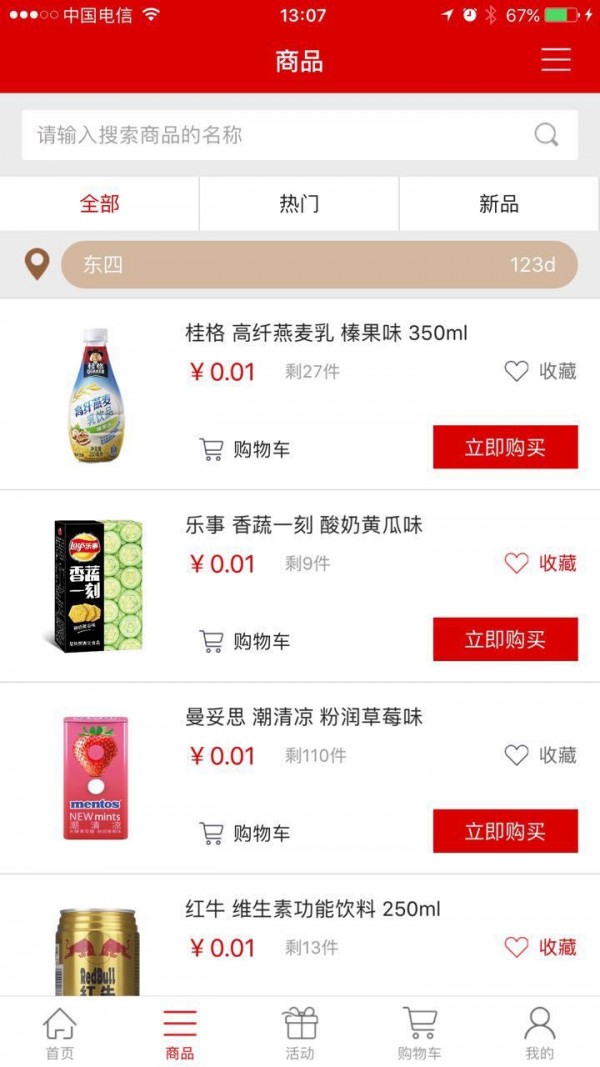
Task: Add 乐事 香蔬一刻 to 购物车
Action: (x=245, y=641)
